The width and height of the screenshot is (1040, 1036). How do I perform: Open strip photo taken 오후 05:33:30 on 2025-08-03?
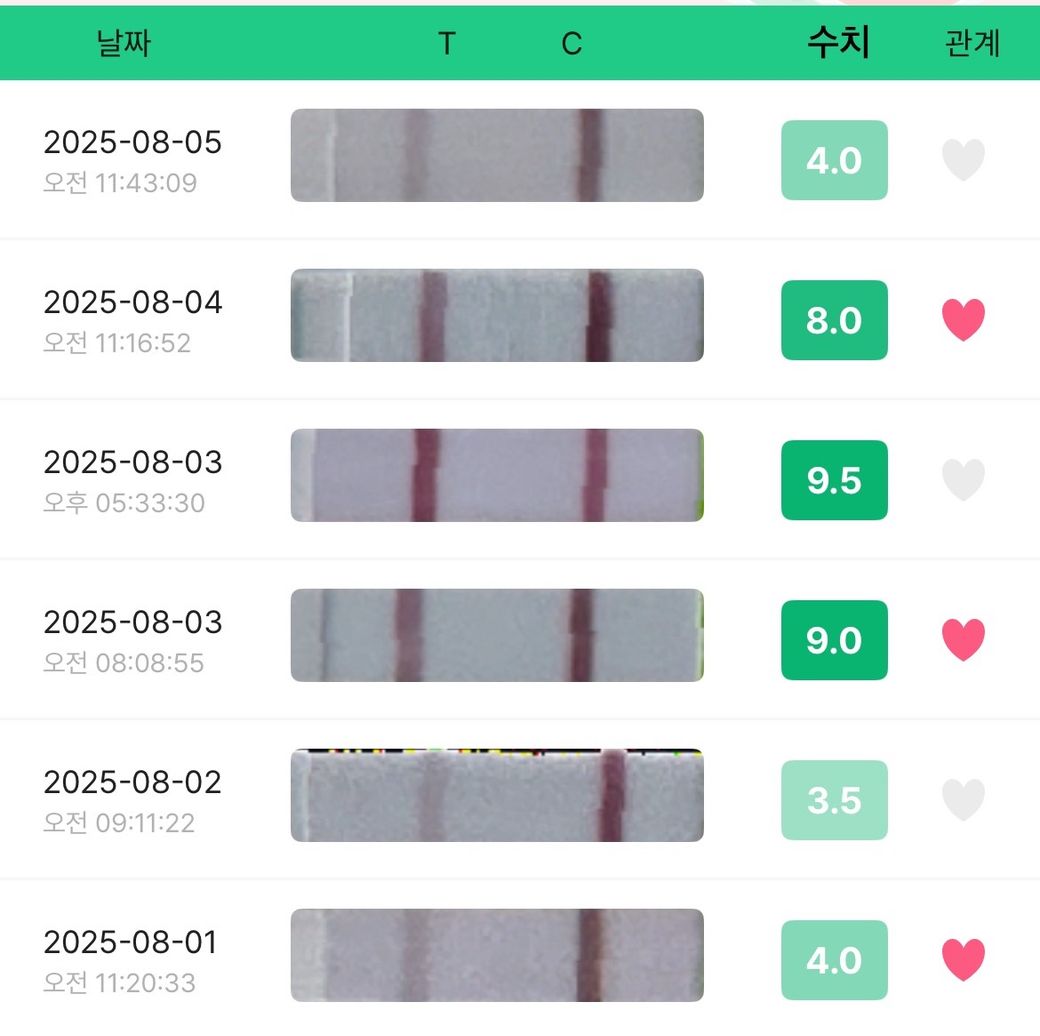click(497, 475)
